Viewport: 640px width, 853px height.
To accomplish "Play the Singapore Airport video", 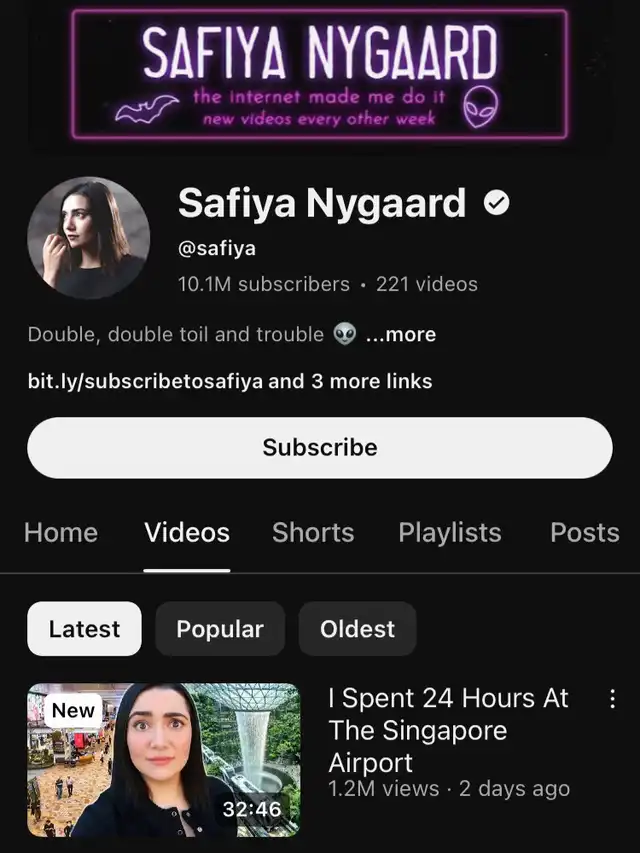I will (163, 759).
